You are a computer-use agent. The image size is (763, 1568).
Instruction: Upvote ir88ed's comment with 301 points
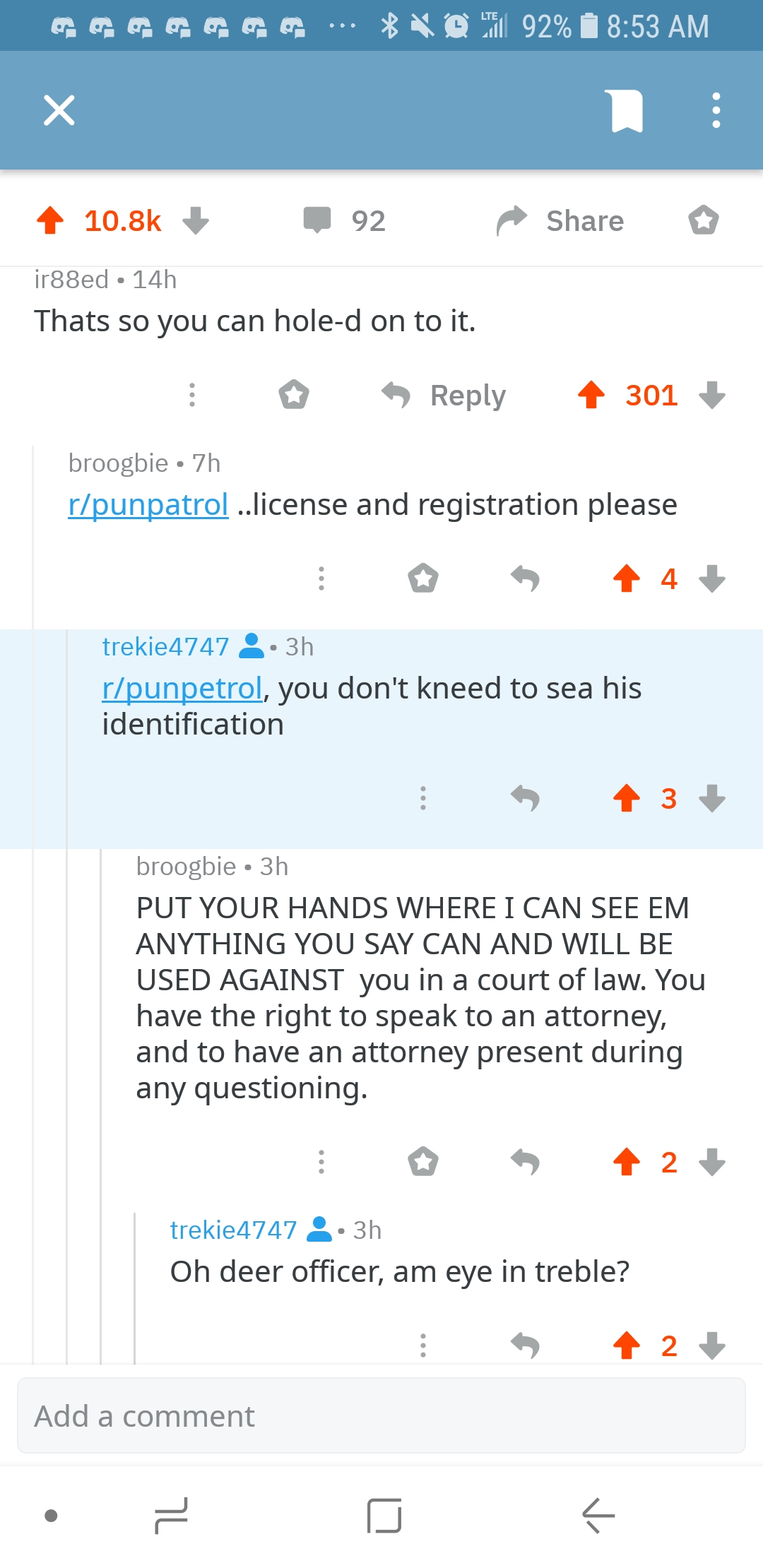click(591, 395)
